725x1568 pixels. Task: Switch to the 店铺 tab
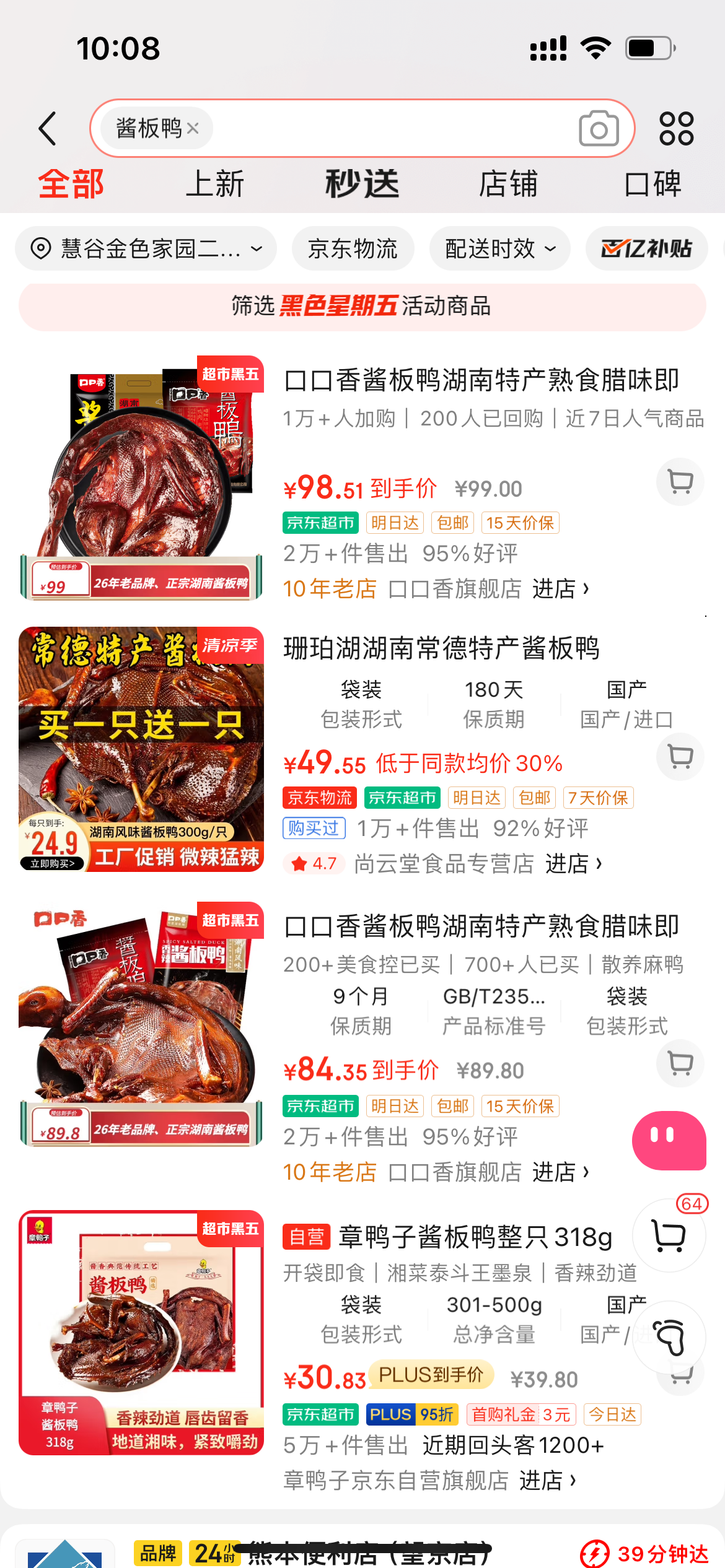click(x=507, y=184)
